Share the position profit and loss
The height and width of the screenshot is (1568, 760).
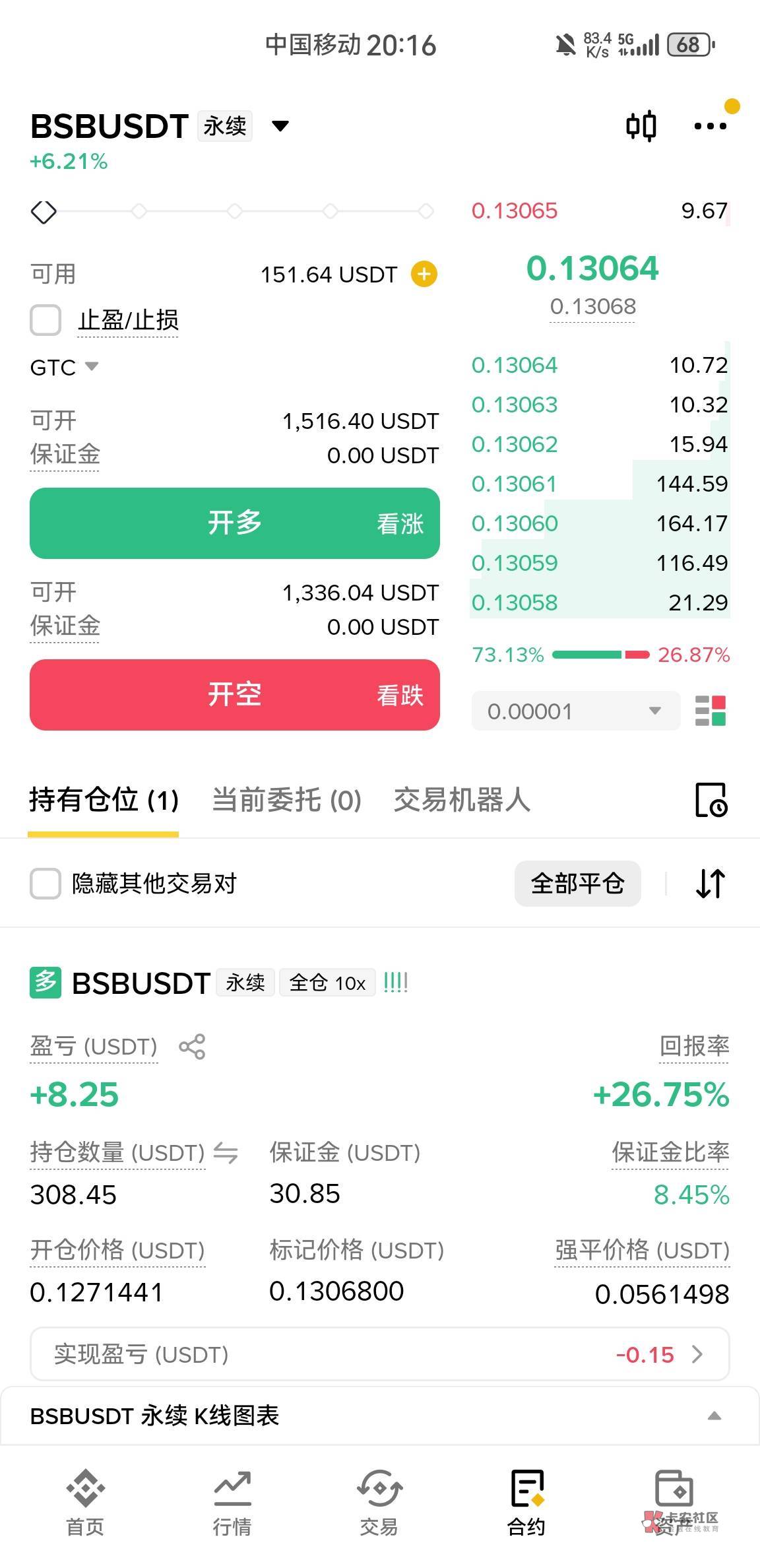click(x=192, y=1047)
